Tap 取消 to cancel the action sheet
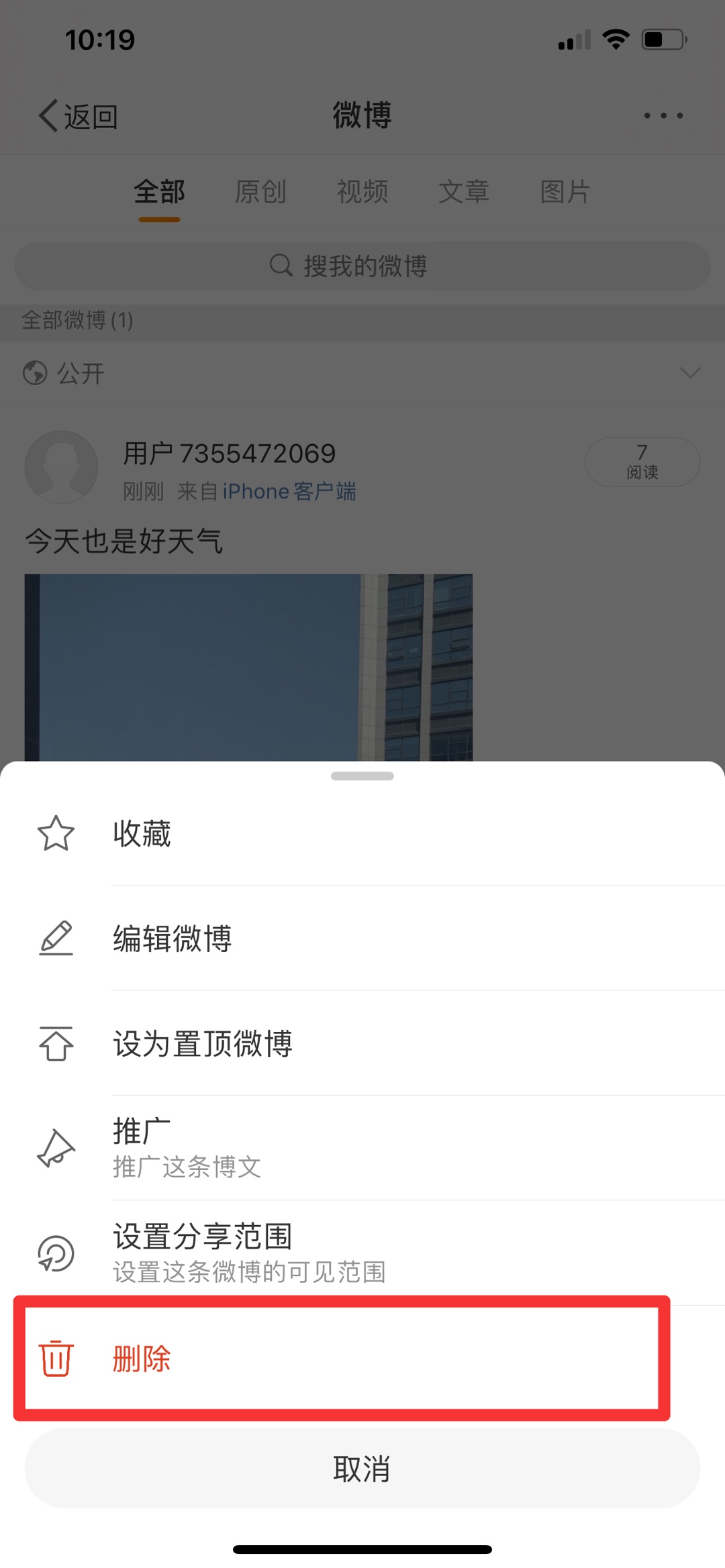The width and height of the screenshot is (725, 1568). click(362, 1469)
